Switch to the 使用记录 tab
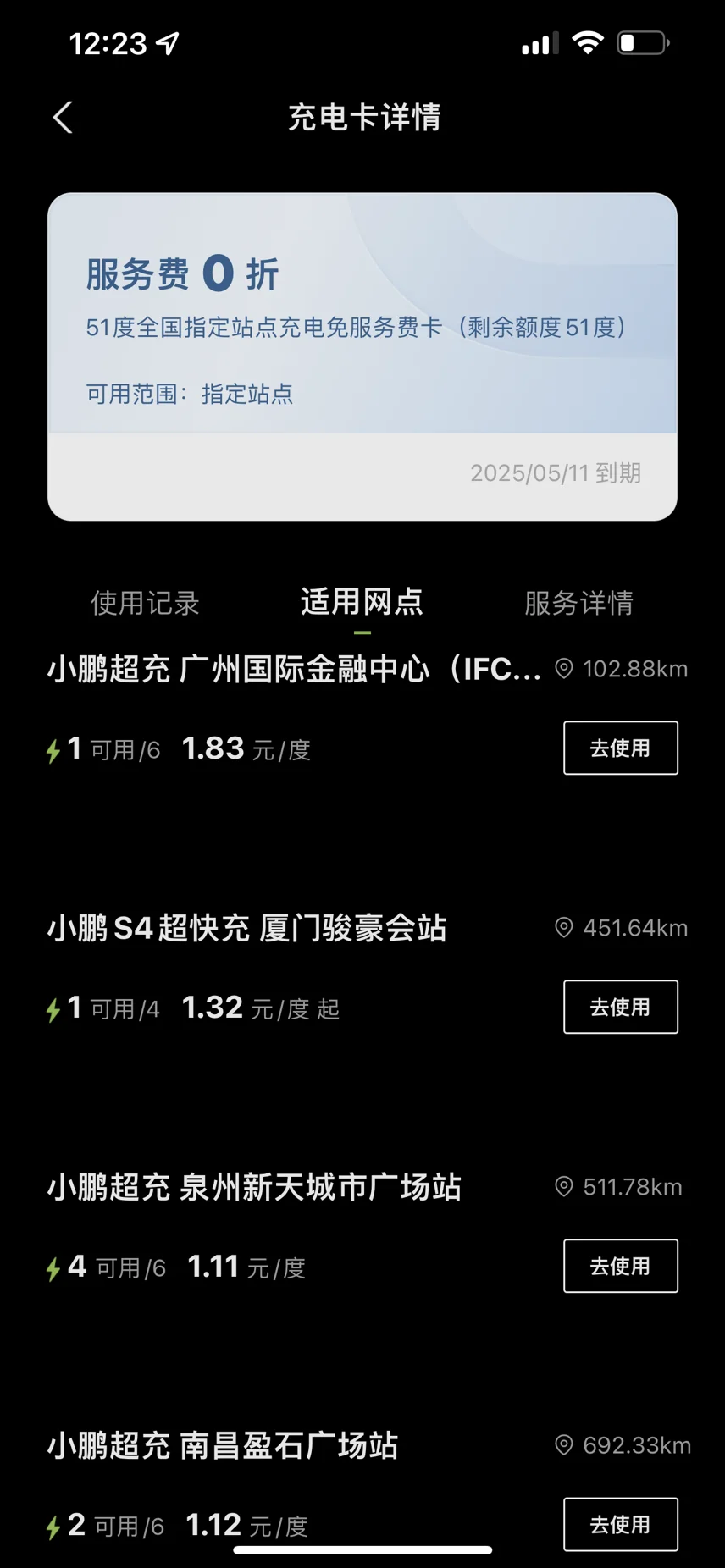Image resolution: width=725 pixels, height=1568 pixels. pos(146,603)
